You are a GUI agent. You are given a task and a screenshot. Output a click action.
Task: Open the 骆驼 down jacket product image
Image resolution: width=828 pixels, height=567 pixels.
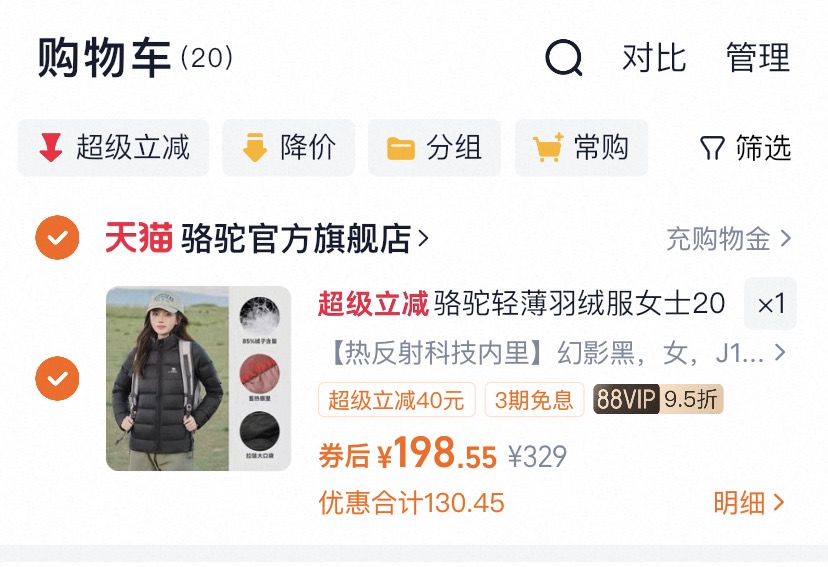point(198,378)
